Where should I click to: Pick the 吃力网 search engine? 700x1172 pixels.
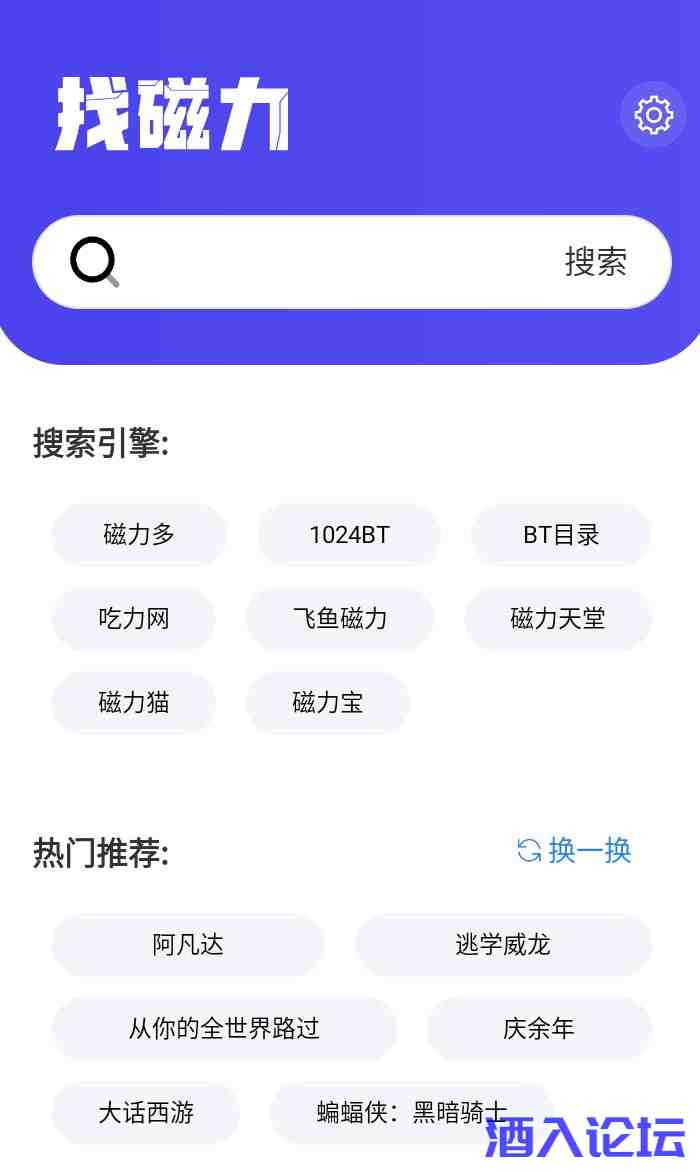134,619
